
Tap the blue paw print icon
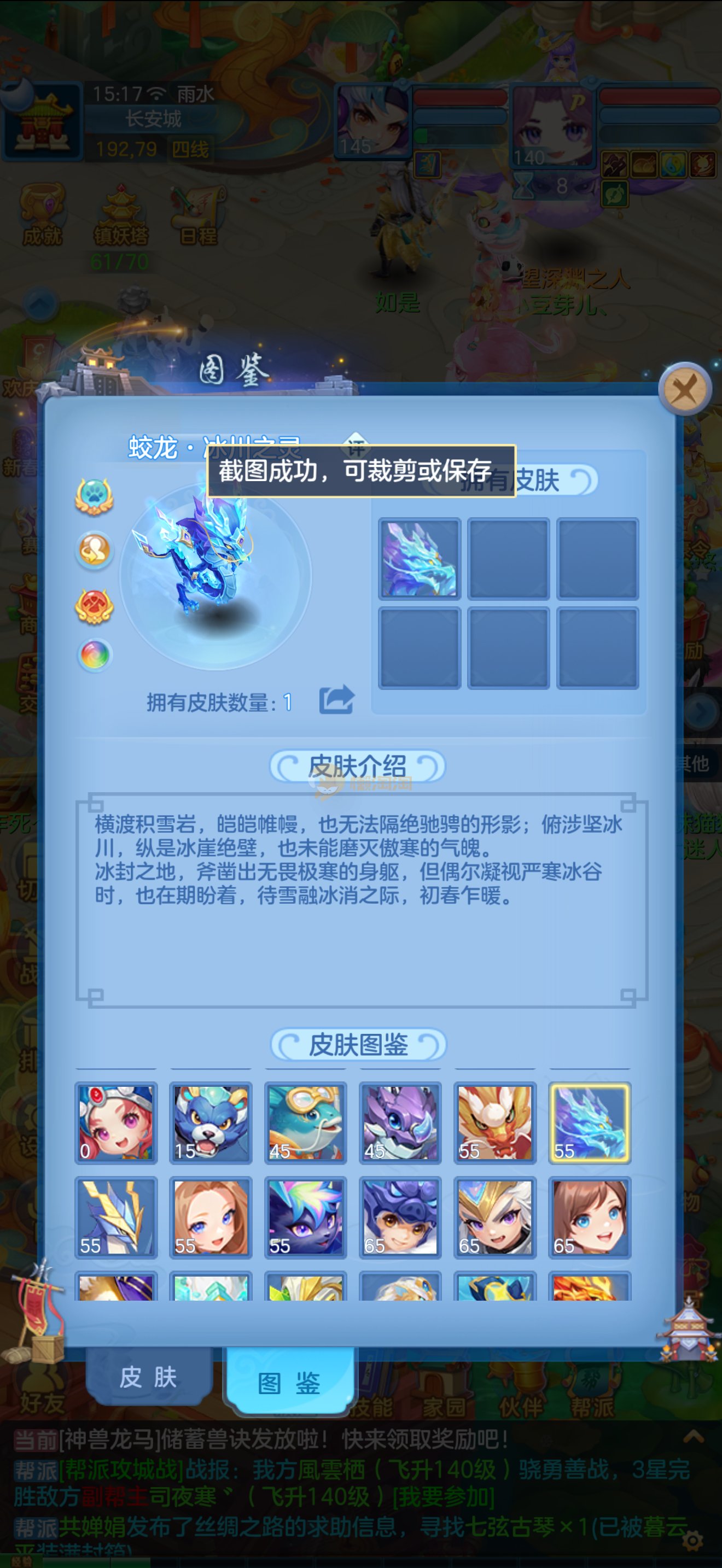tap(95, 496)
